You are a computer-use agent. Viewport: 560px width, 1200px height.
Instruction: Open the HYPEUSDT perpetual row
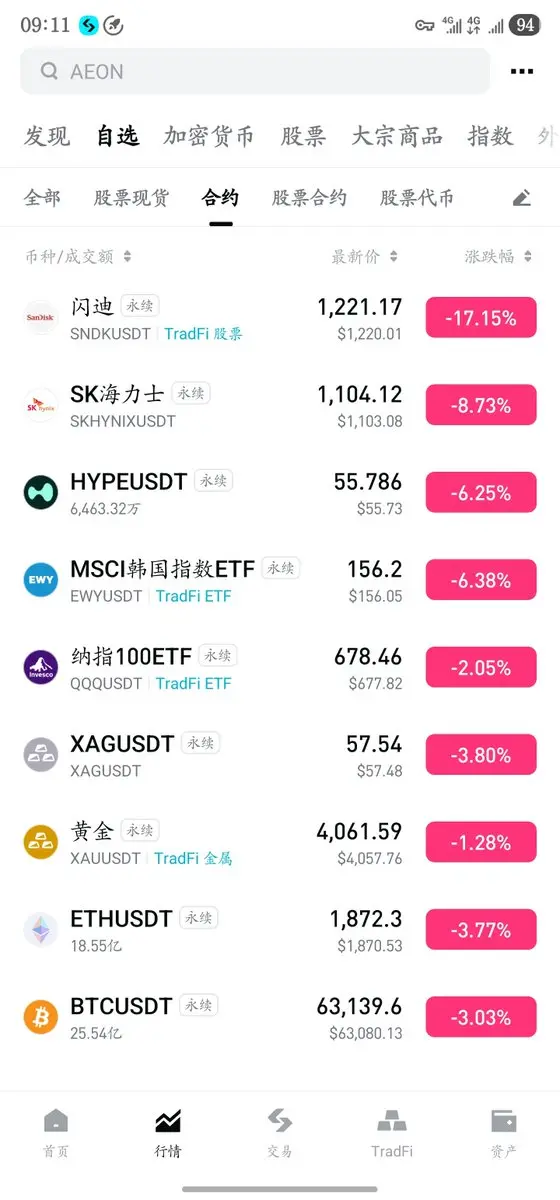pyautogui.click(x=280, y=493)
